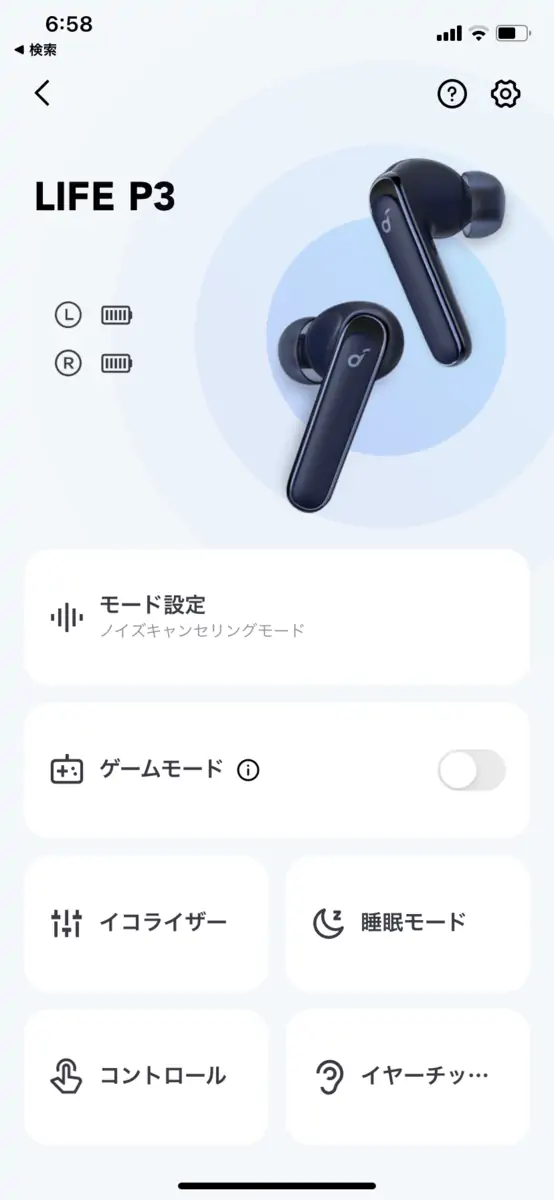
Task: Open the コントロール tile
Action: click(146, 1077)
